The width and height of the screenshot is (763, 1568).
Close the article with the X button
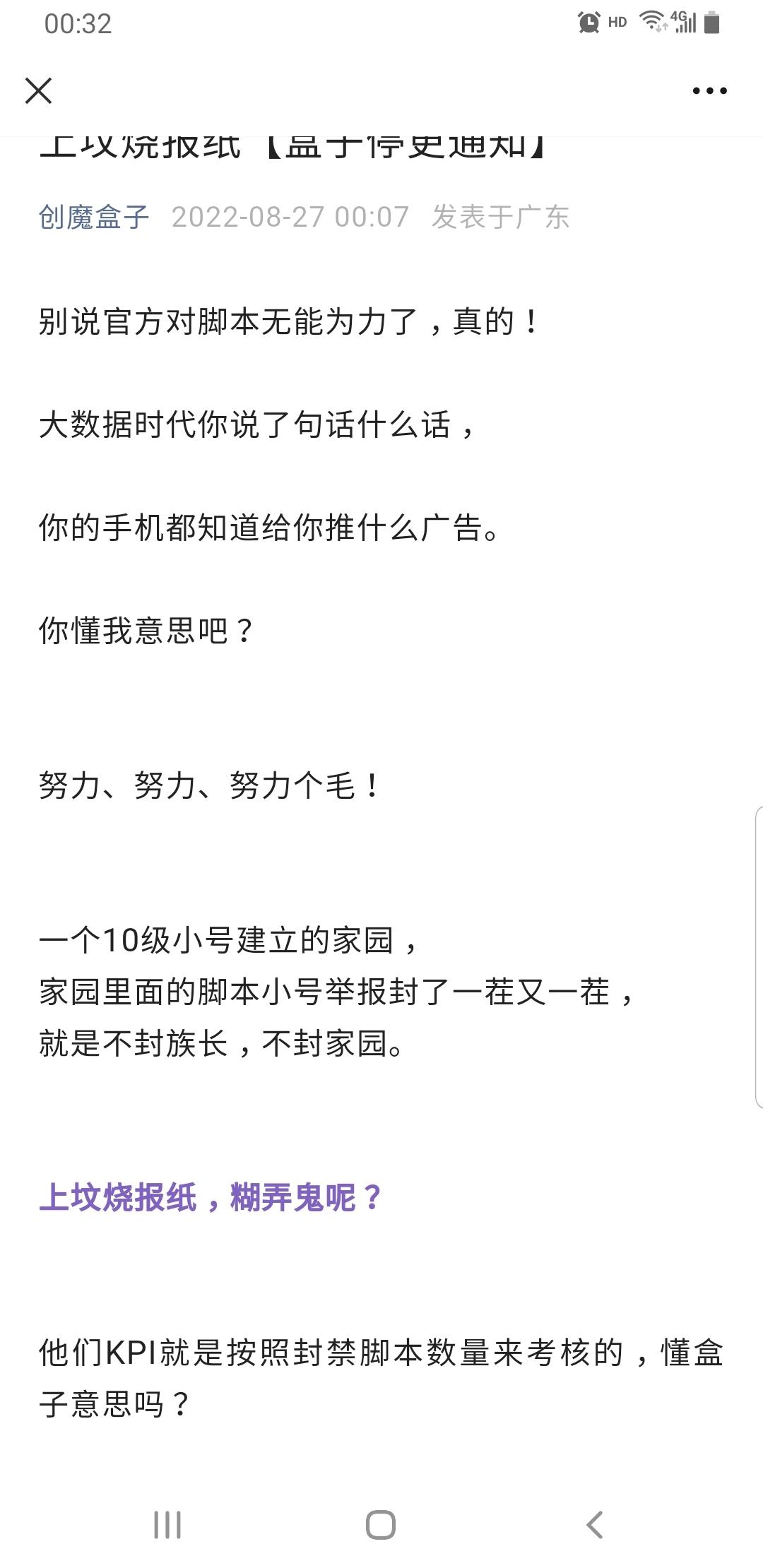pyautogui.click(x=38, y=90)
